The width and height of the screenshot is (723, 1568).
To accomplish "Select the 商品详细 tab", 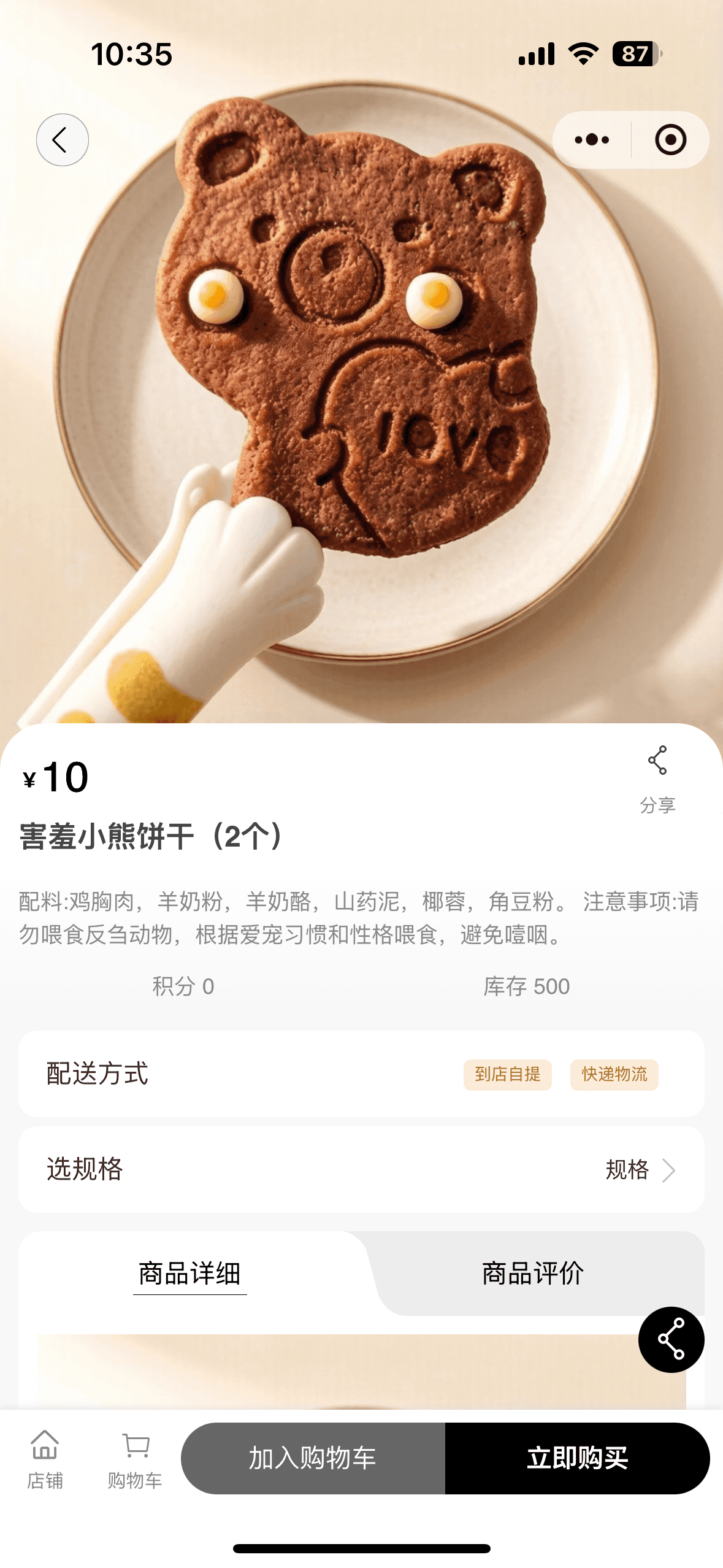I will click(189, 1274).
